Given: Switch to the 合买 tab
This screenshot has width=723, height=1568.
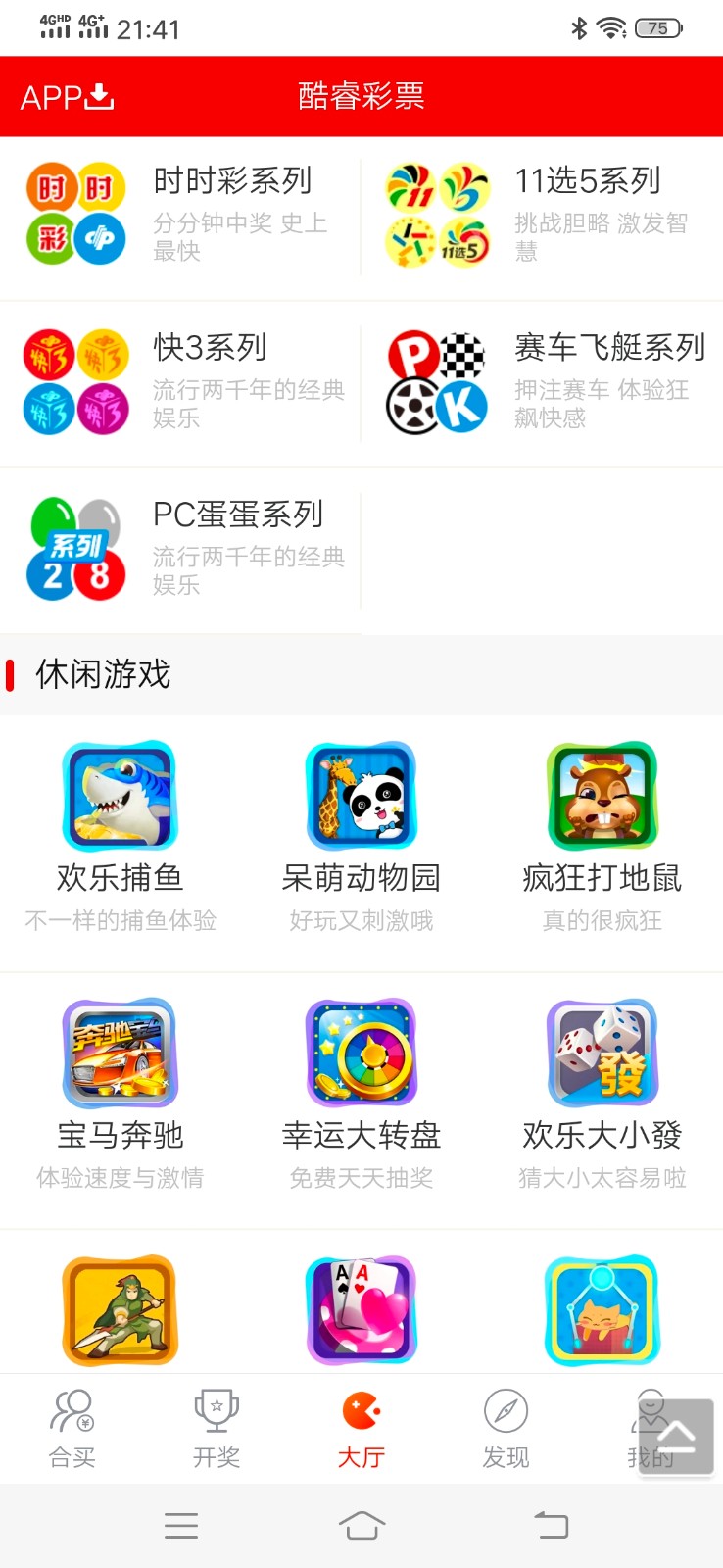Looking at the screenshot, I should 72,1428.
